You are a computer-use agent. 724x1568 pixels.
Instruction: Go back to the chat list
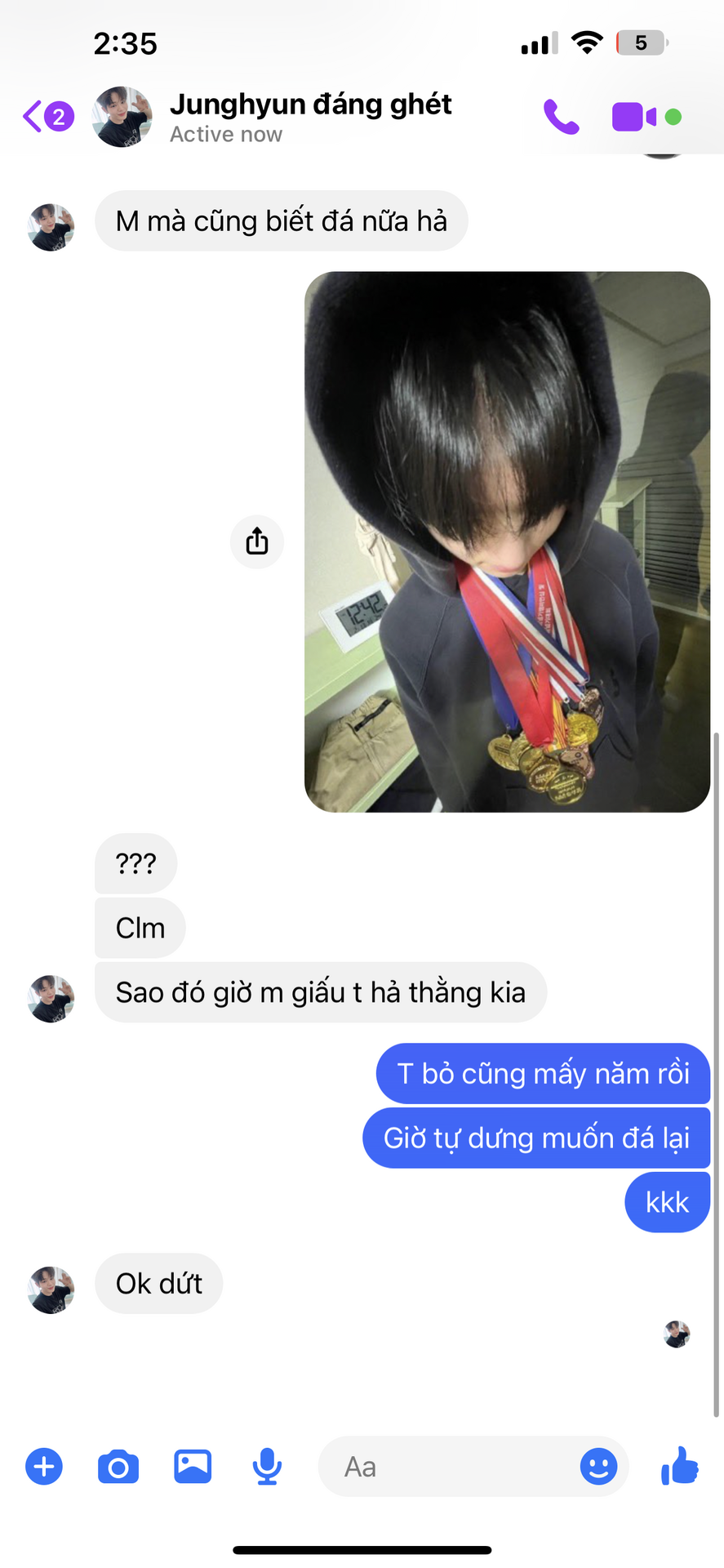coord(47,117)
